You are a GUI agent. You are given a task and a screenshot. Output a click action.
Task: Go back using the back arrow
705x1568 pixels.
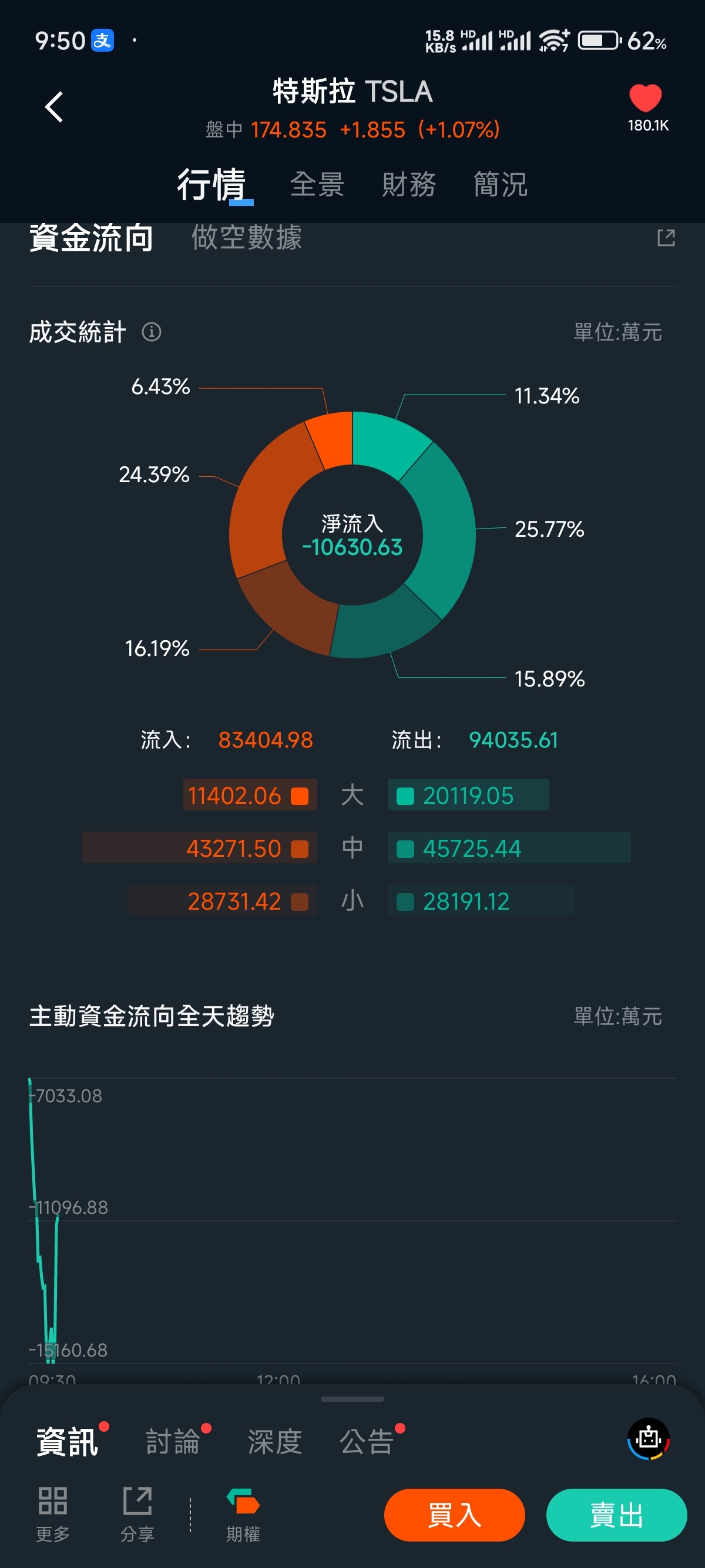[x=54, y=107]
